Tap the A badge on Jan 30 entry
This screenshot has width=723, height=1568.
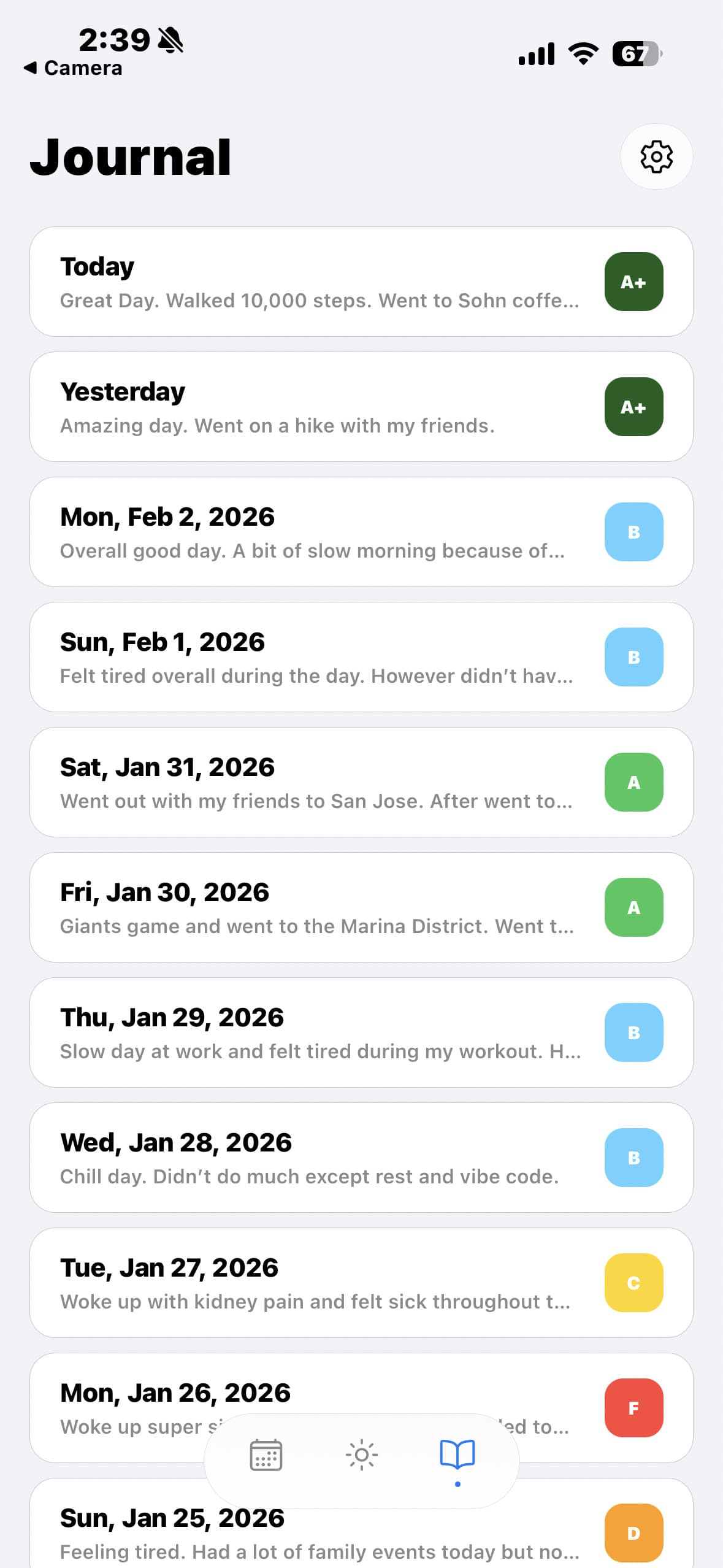(x=633, y=907)
